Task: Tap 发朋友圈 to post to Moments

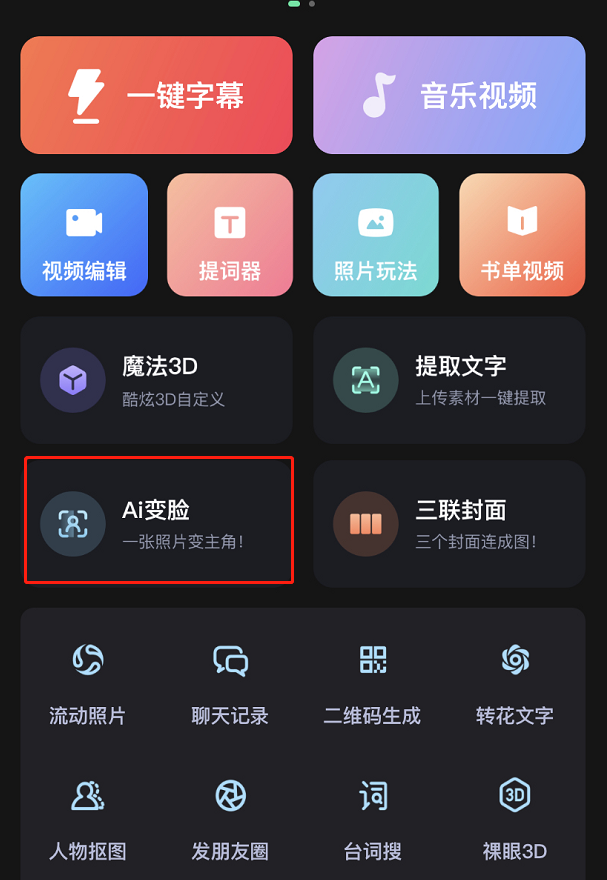Action: click(x=230, y=820)
